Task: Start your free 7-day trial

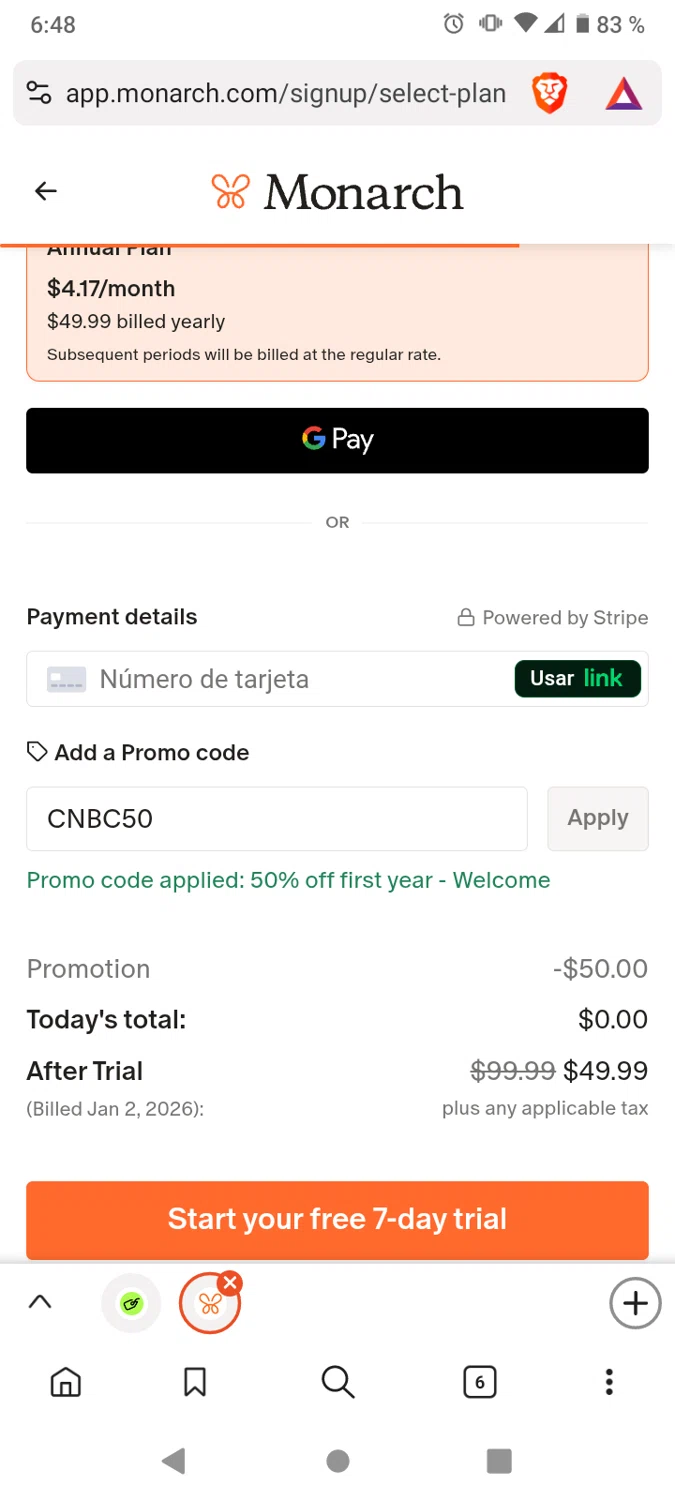Action: 337,1219
